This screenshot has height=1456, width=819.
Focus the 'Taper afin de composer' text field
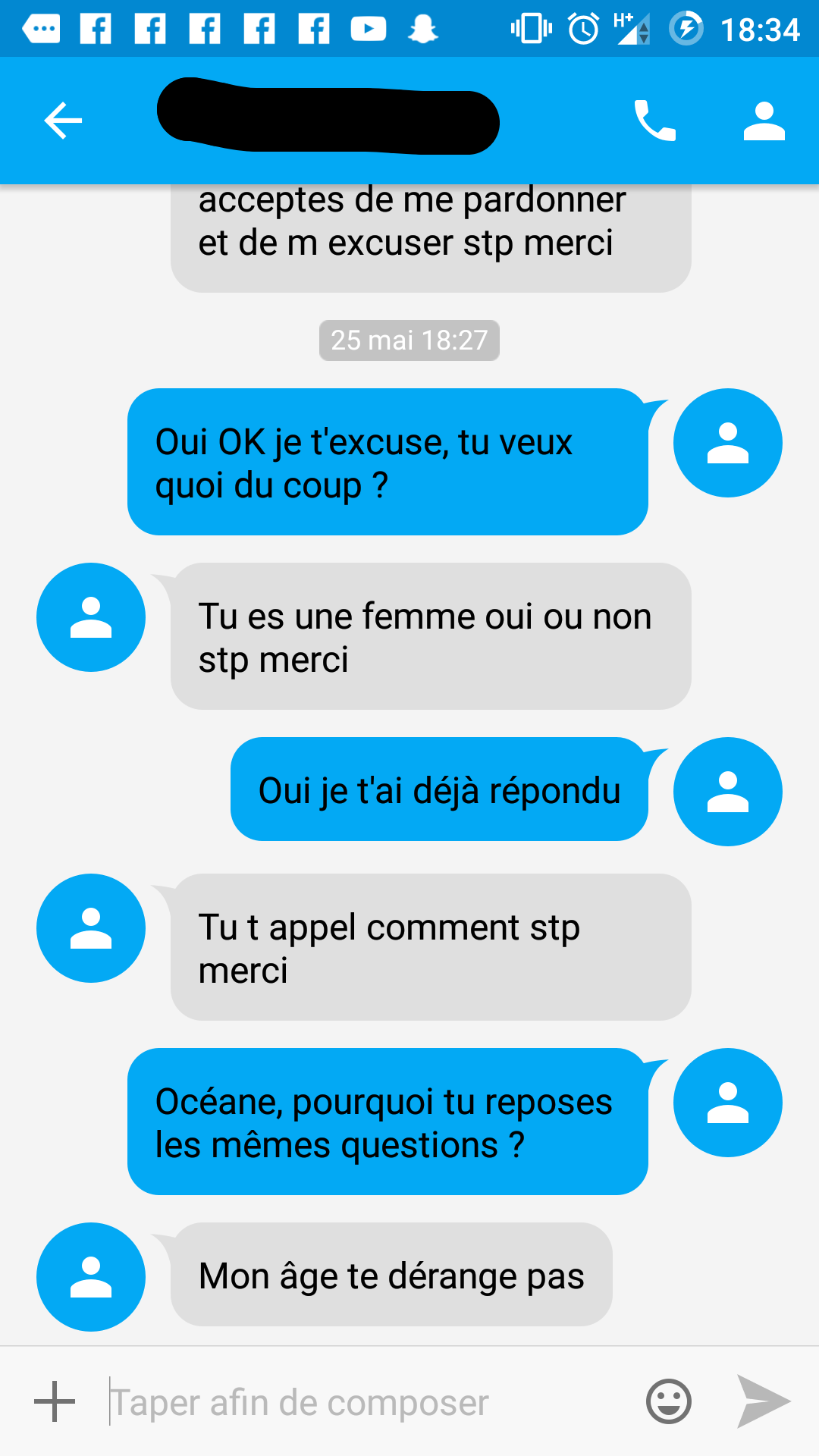coord(364,1402)
